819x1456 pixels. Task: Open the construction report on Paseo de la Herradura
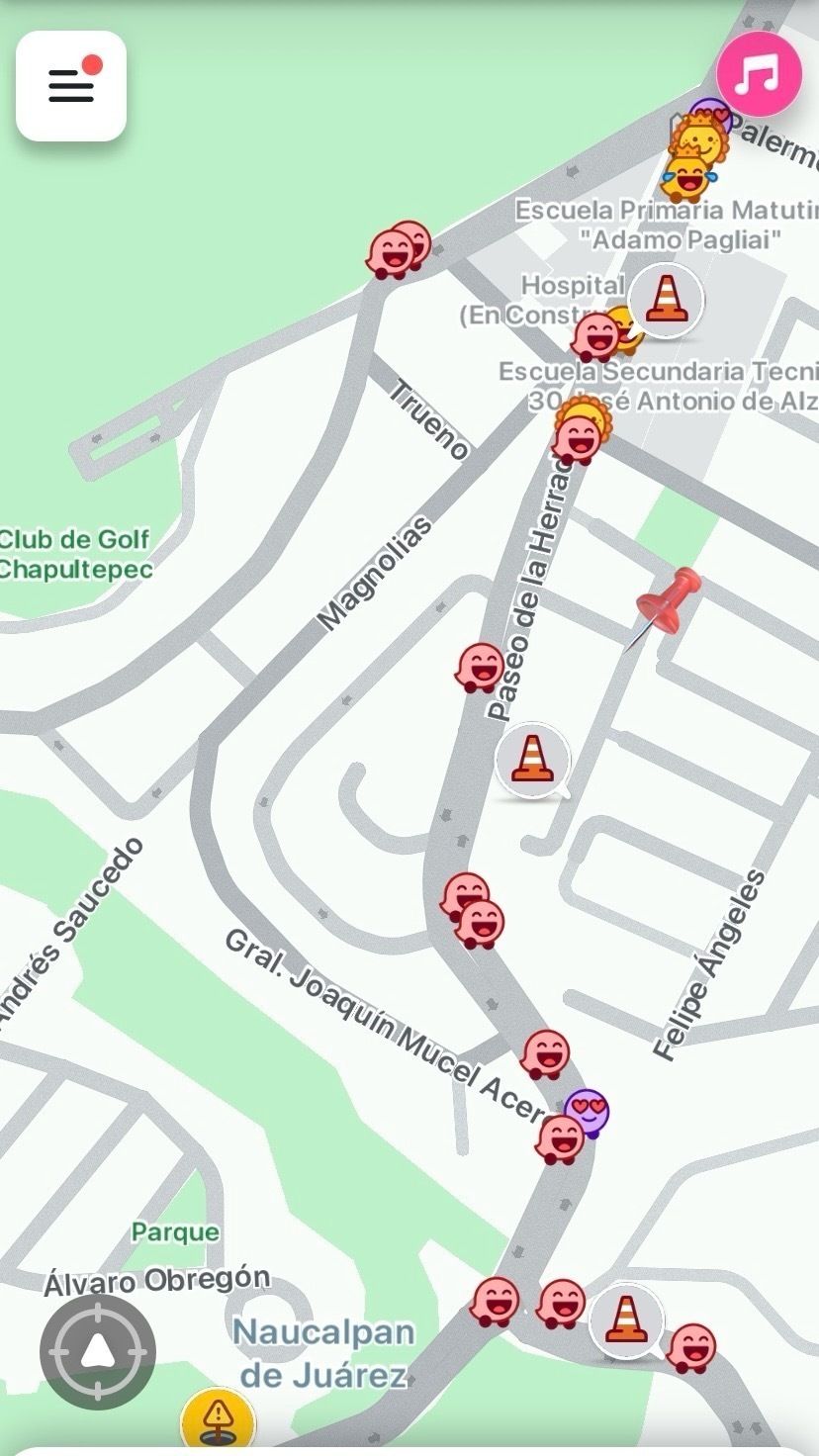pyautogui.click(x=532, y=760)
